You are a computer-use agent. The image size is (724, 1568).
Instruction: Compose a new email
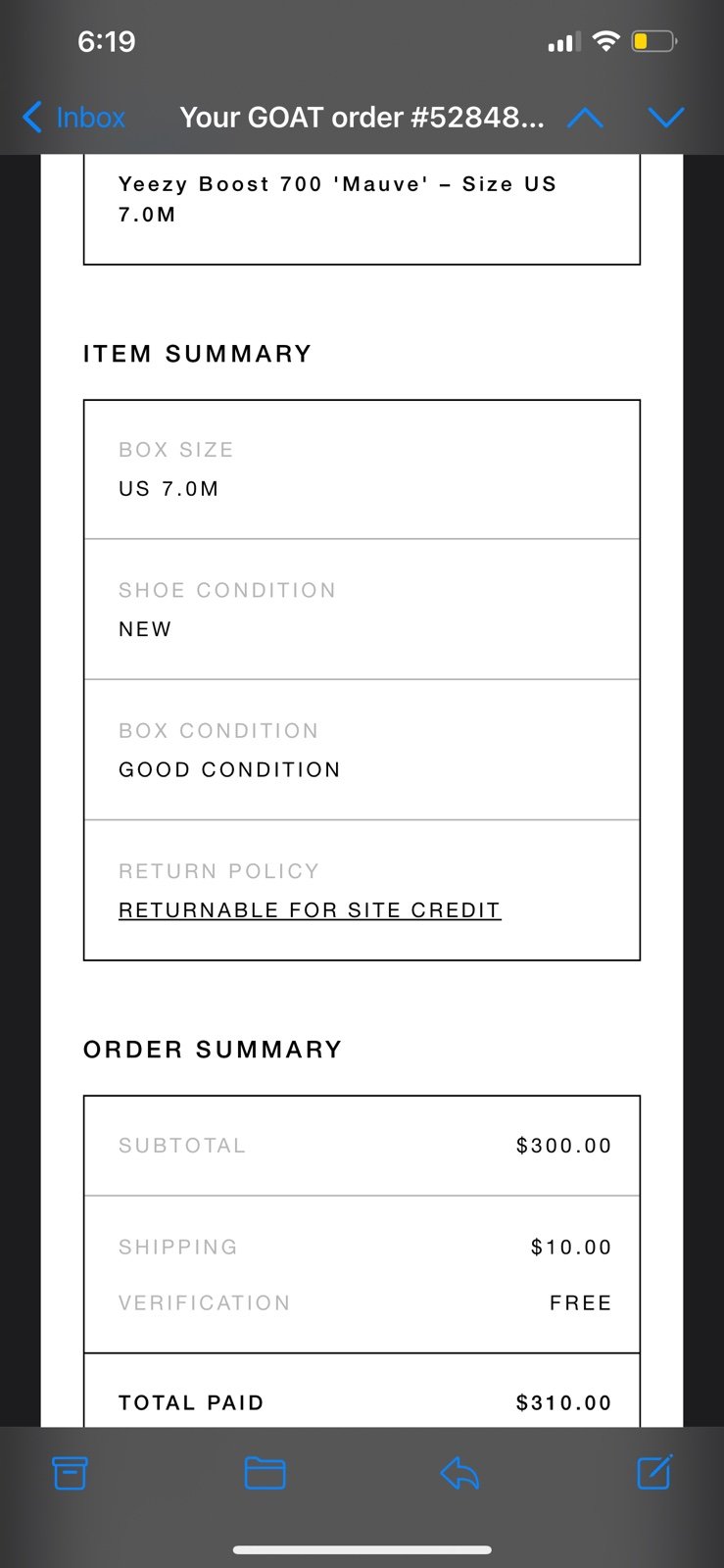pyautogui.click(x=654, y=1472)
